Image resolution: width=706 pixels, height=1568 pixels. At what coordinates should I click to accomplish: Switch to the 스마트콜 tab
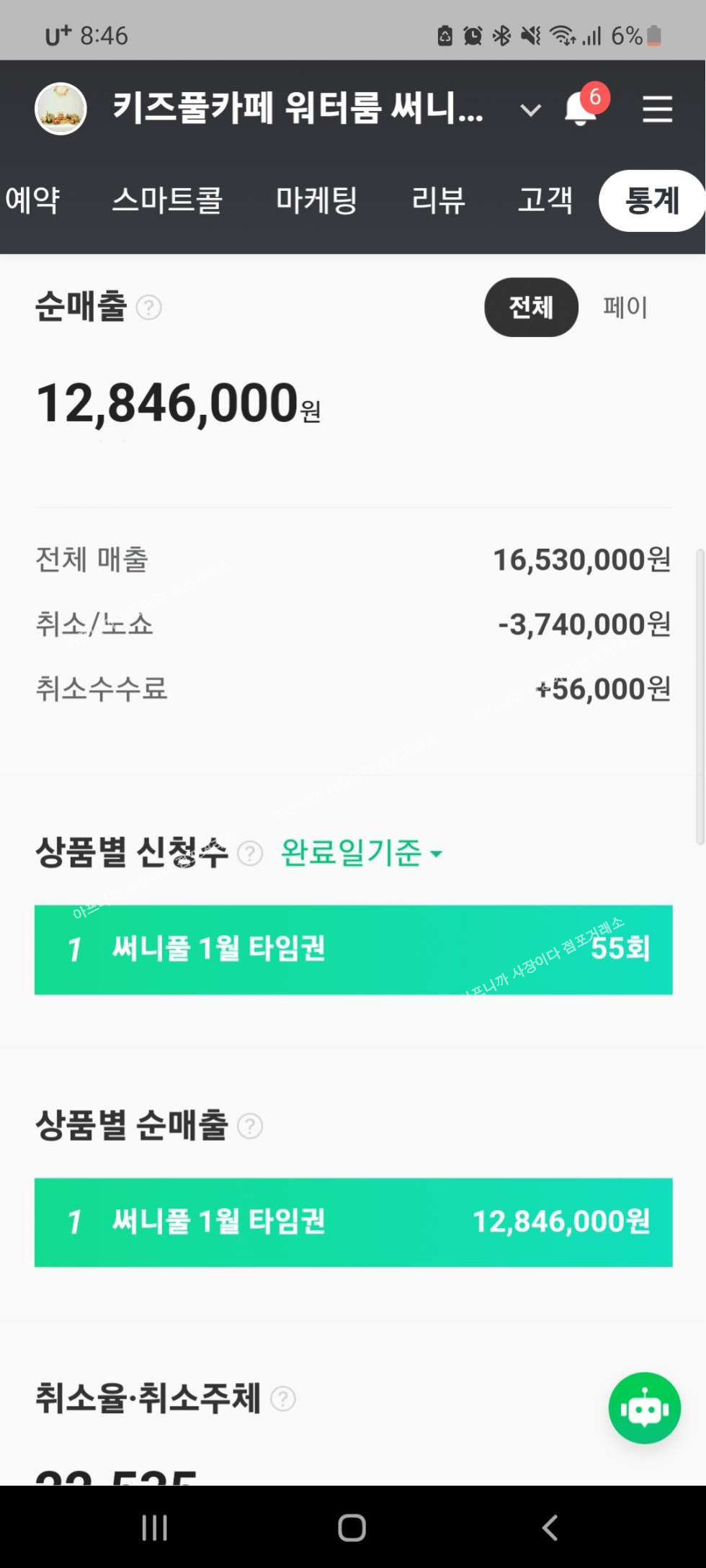(167, 200)
